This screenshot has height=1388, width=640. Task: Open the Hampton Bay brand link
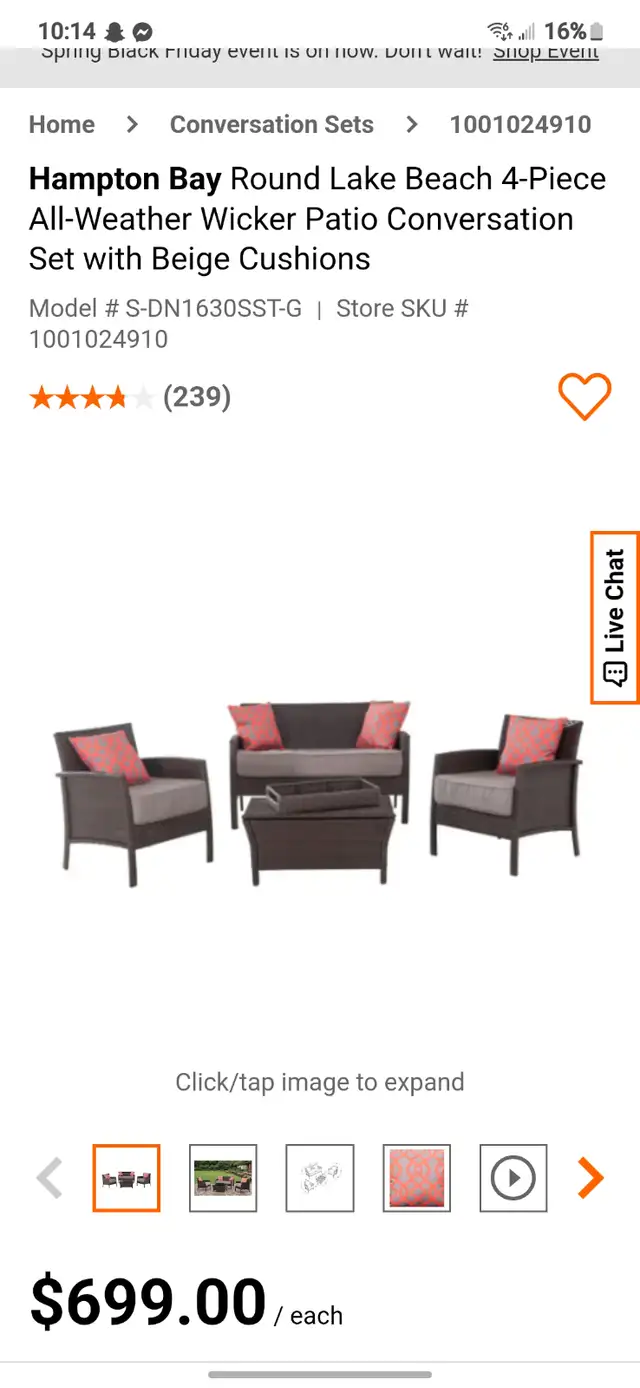coord(125,179)
